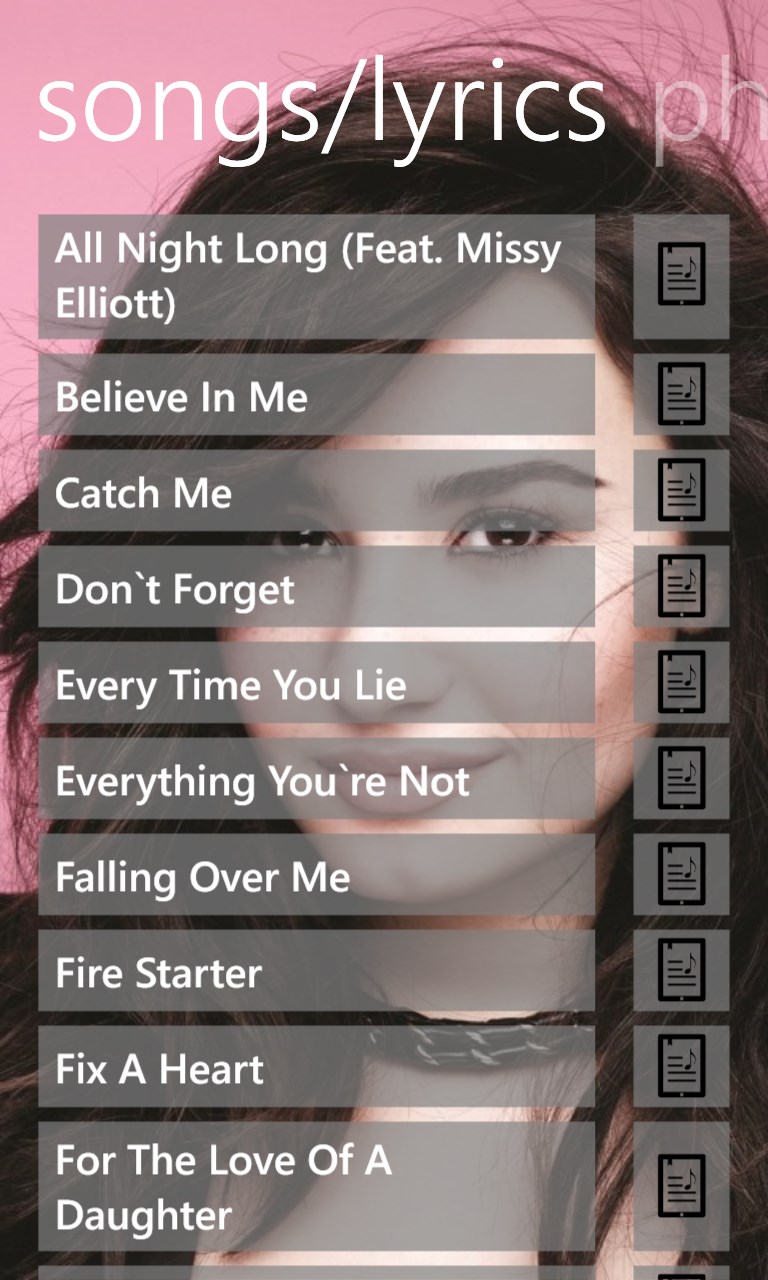
Task: Tap the lyrics icon beside Catch Me
Action: point(681,492)
